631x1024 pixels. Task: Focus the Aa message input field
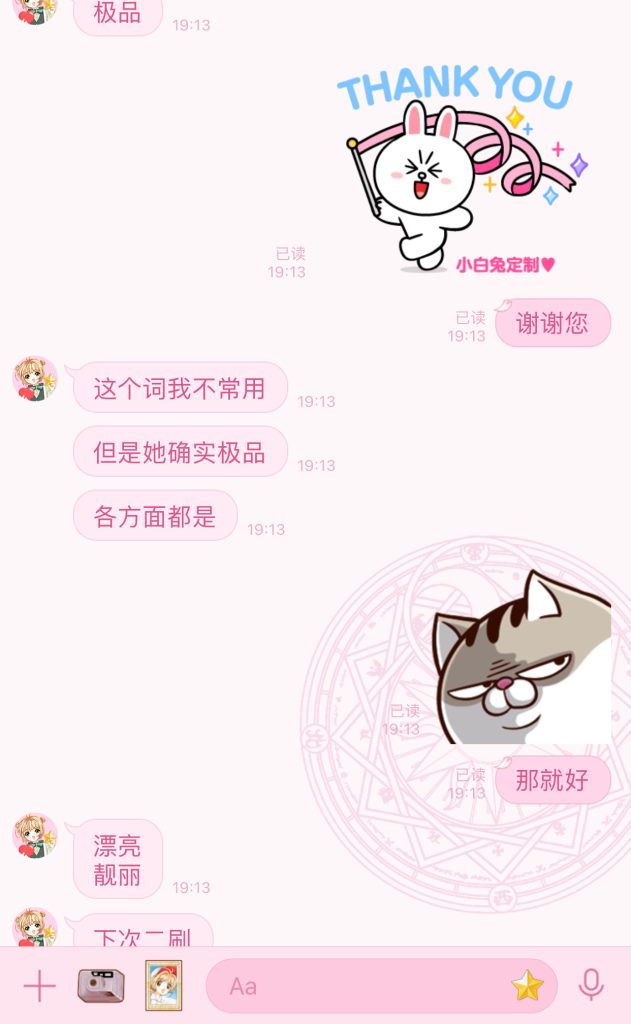pos(360,986)
